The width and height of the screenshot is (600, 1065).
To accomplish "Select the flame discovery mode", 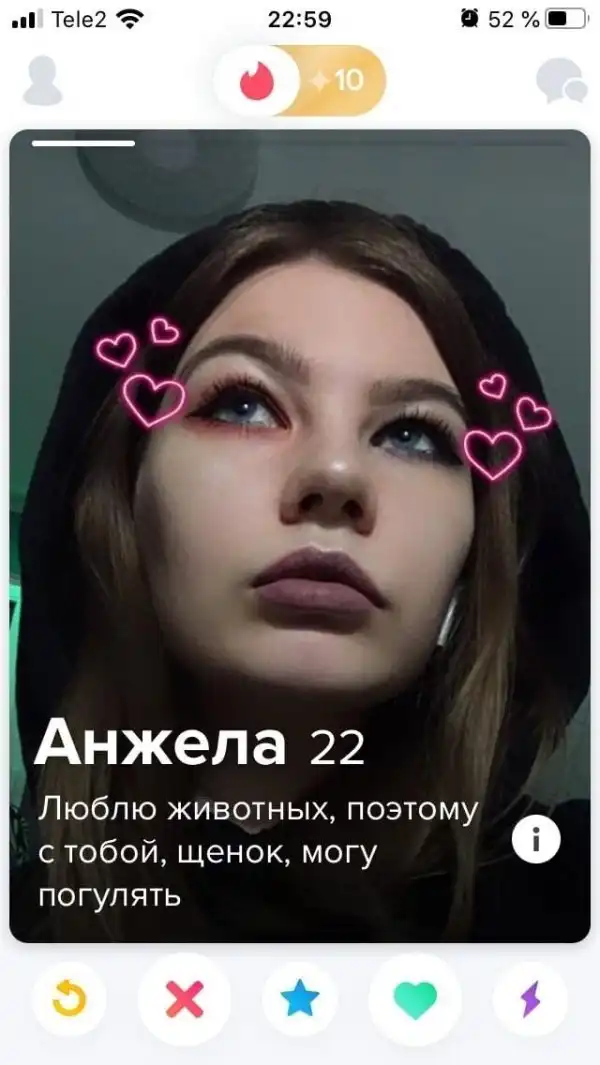I will coord(257,80).
